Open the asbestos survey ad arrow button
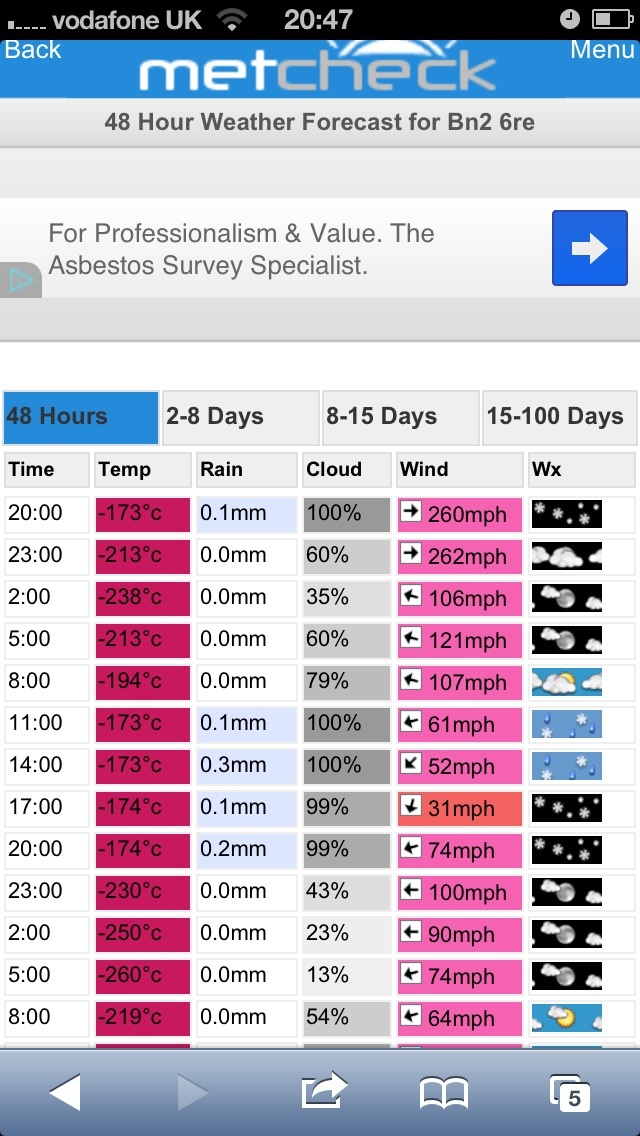Viewport: 640px width, 1136px height. [x=589, y=248]
